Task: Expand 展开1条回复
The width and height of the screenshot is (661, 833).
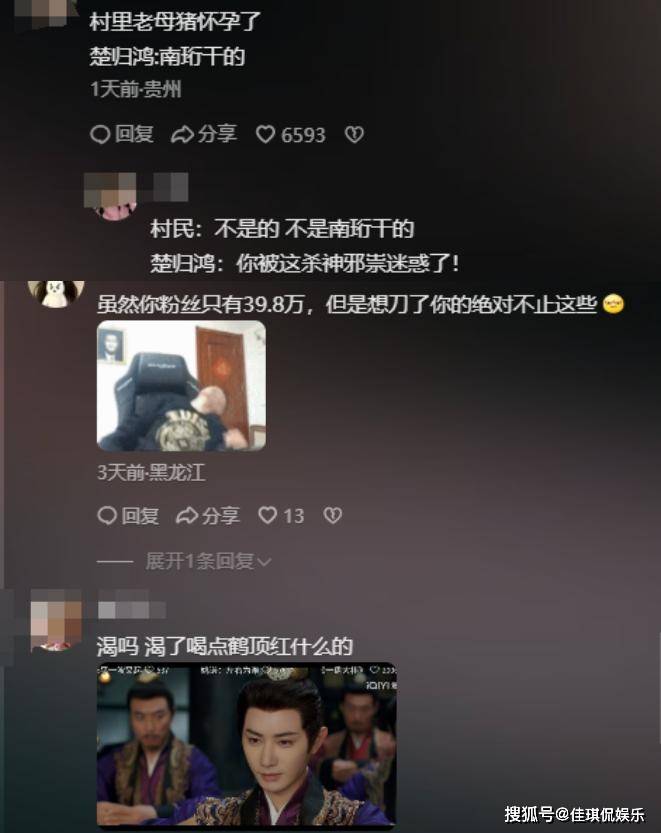Action: tap(207, 561)
